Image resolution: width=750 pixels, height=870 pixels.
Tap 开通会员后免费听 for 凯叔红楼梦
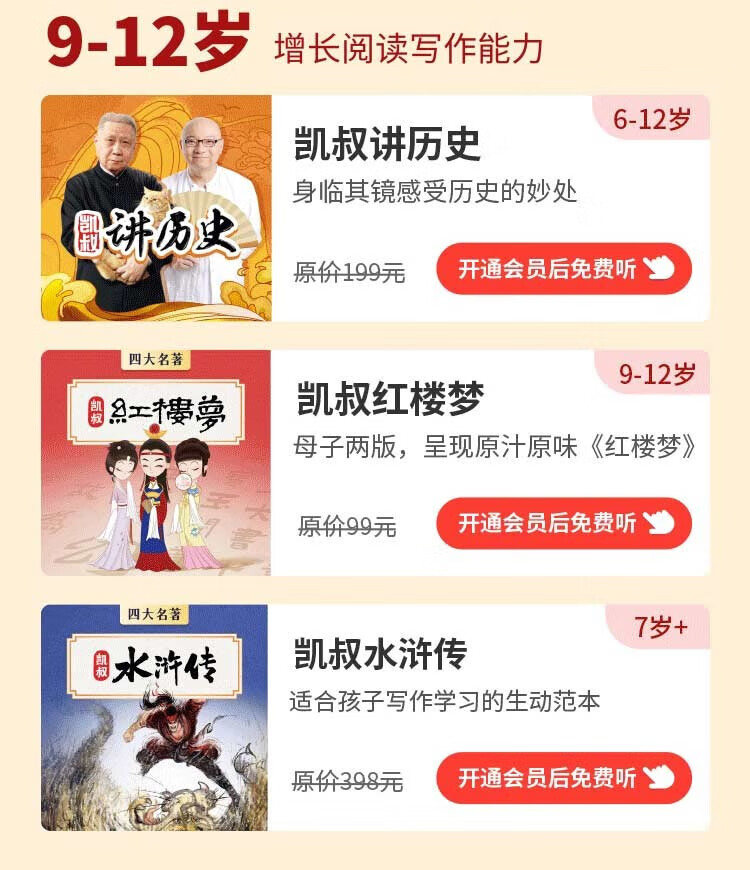pos(564,523)
